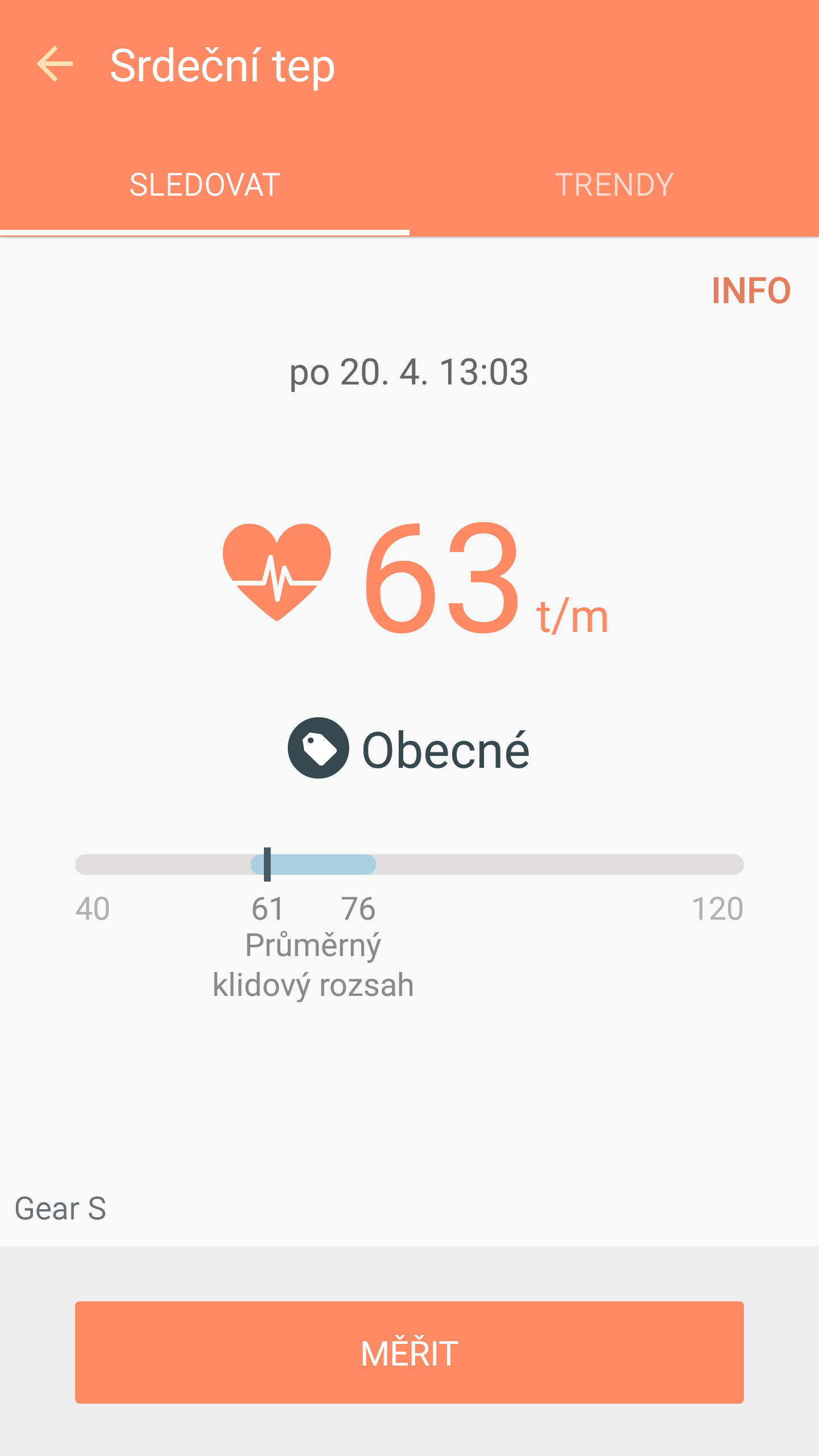
Task: Select the SLEDOVAT tab
Action: (x=205, y=184)
